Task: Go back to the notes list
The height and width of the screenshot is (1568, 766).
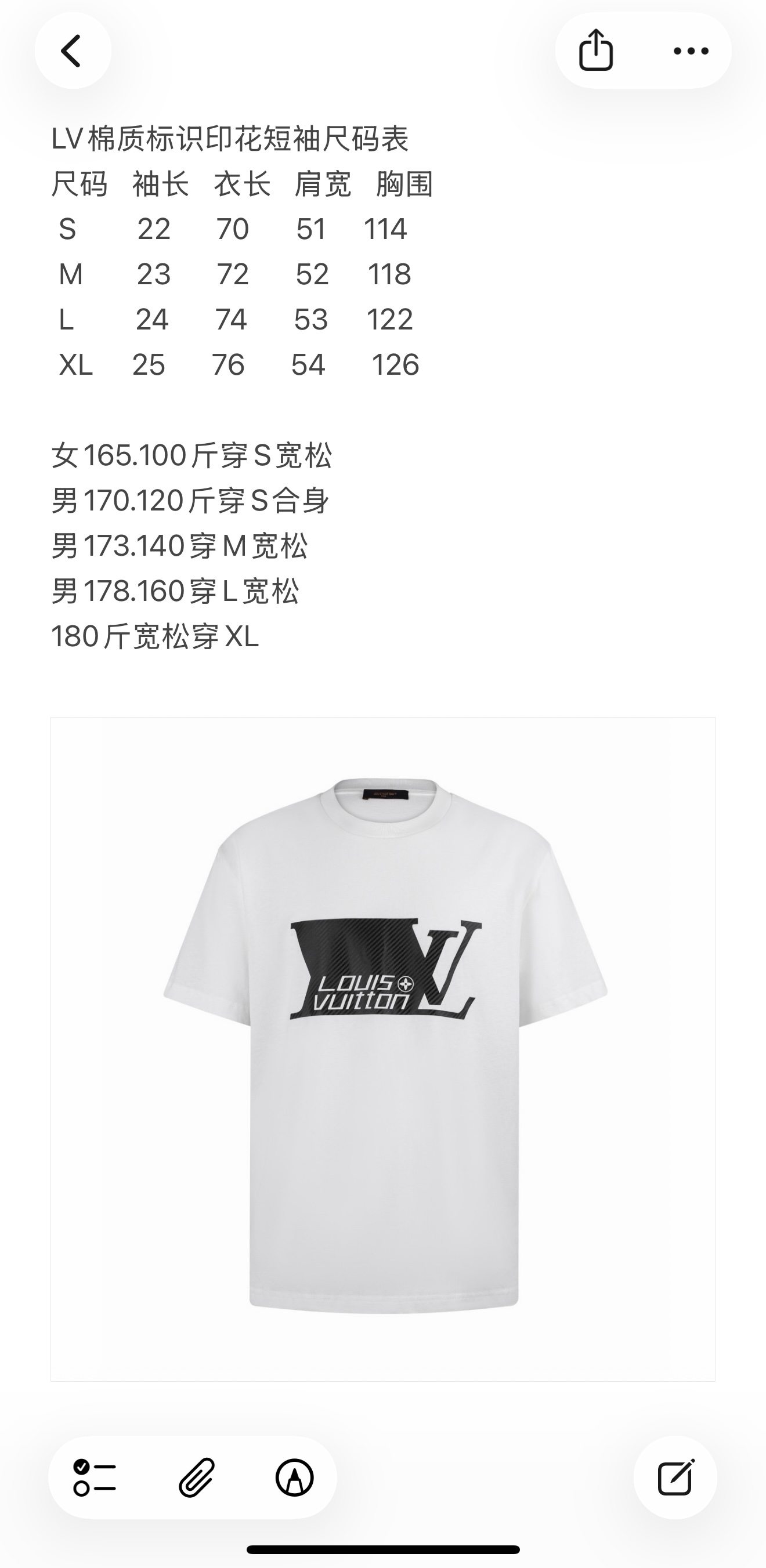Action: (x=73, y=50)
